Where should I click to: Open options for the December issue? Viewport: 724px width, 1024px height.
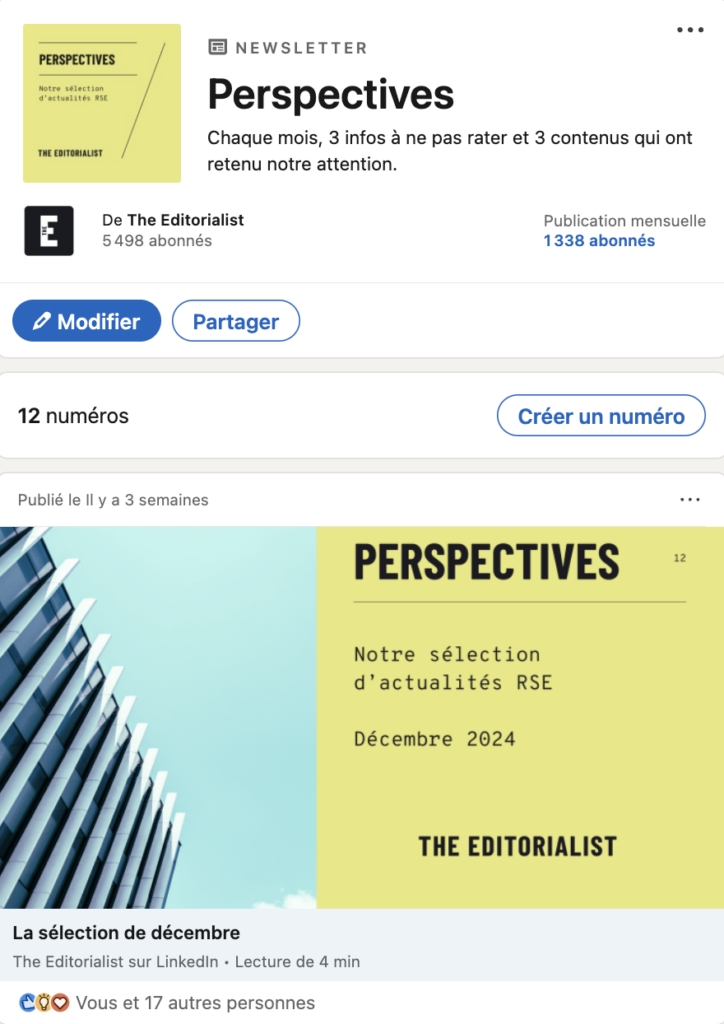[690, 499]
